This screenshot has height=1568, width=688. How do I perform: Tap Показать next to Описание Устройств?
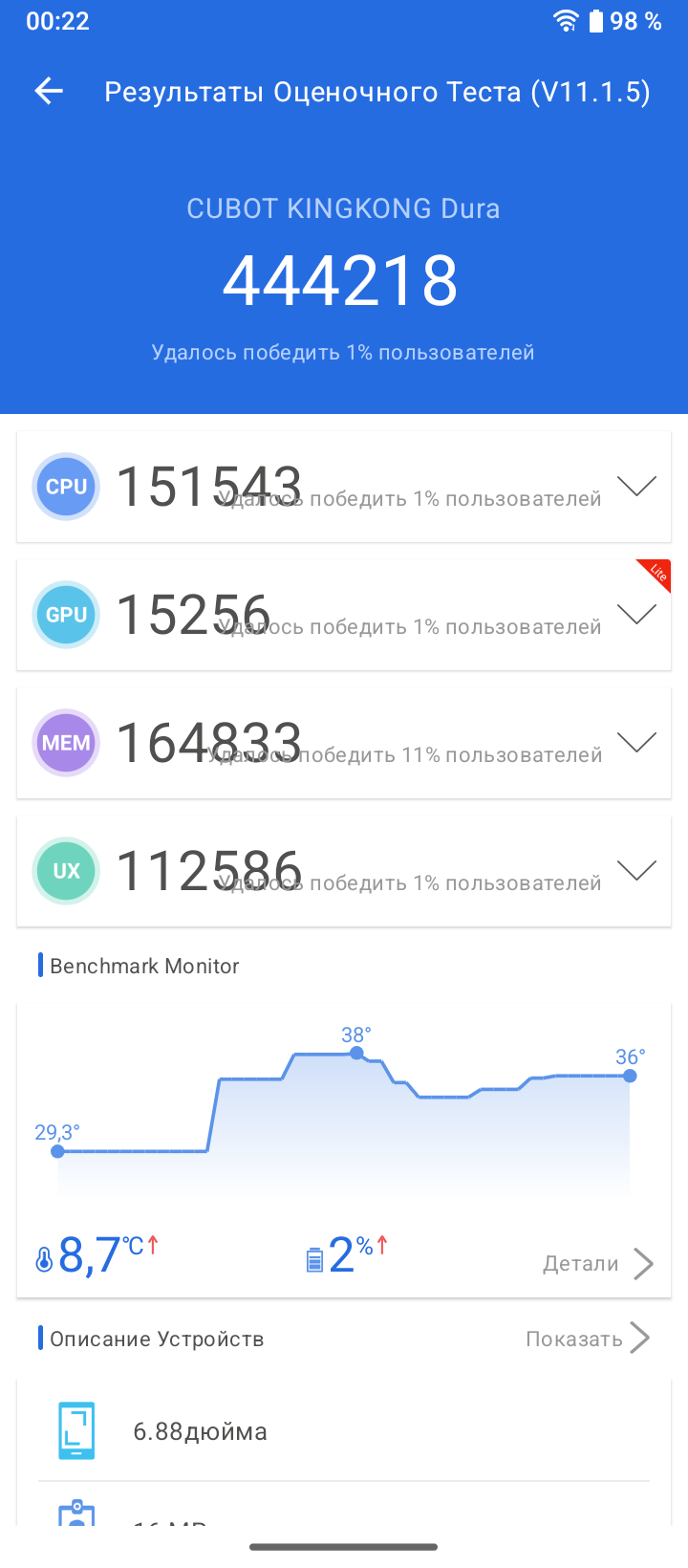(x=588, y=1339)
